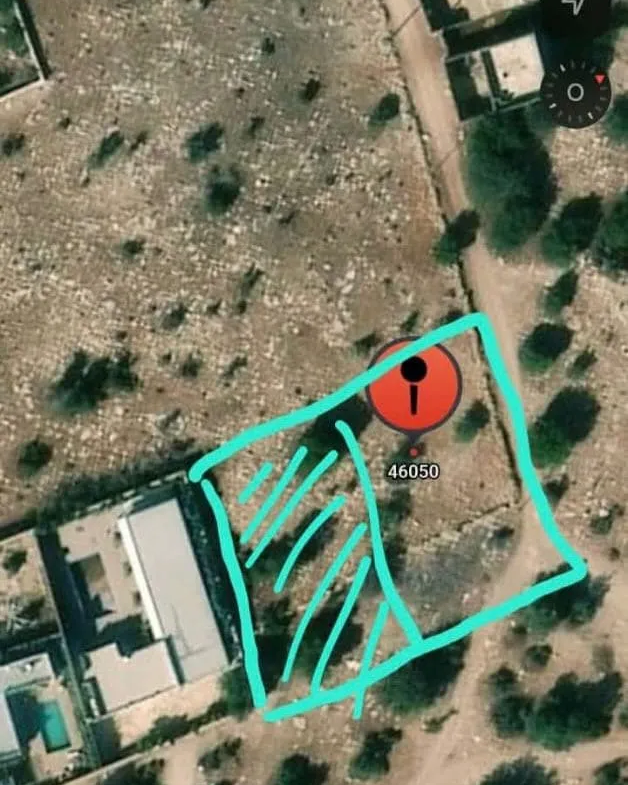Select the red pin labeled 46050

point(413,387)
